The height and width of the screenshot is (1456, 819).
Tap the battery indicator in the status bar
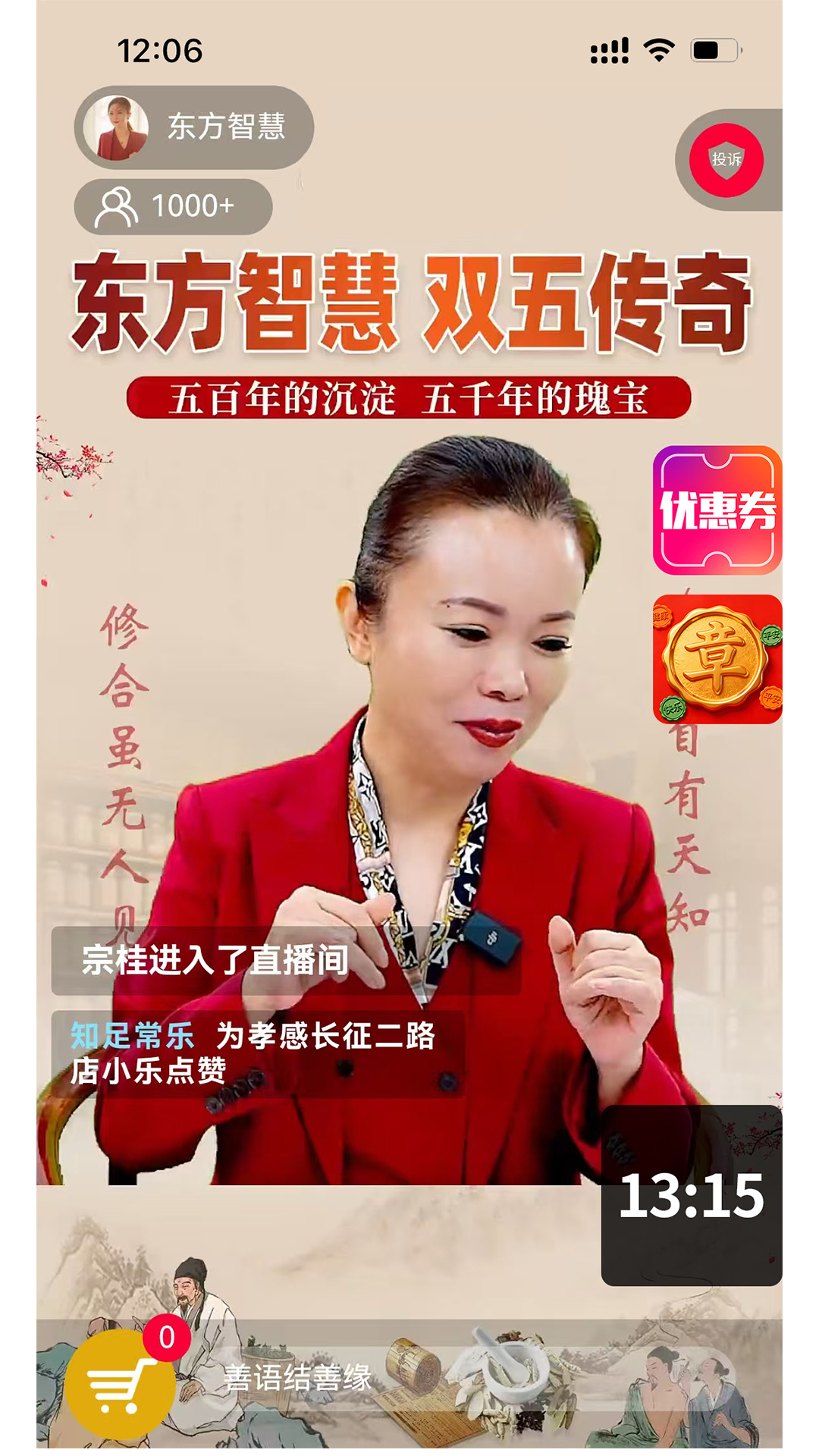(713, 47)
